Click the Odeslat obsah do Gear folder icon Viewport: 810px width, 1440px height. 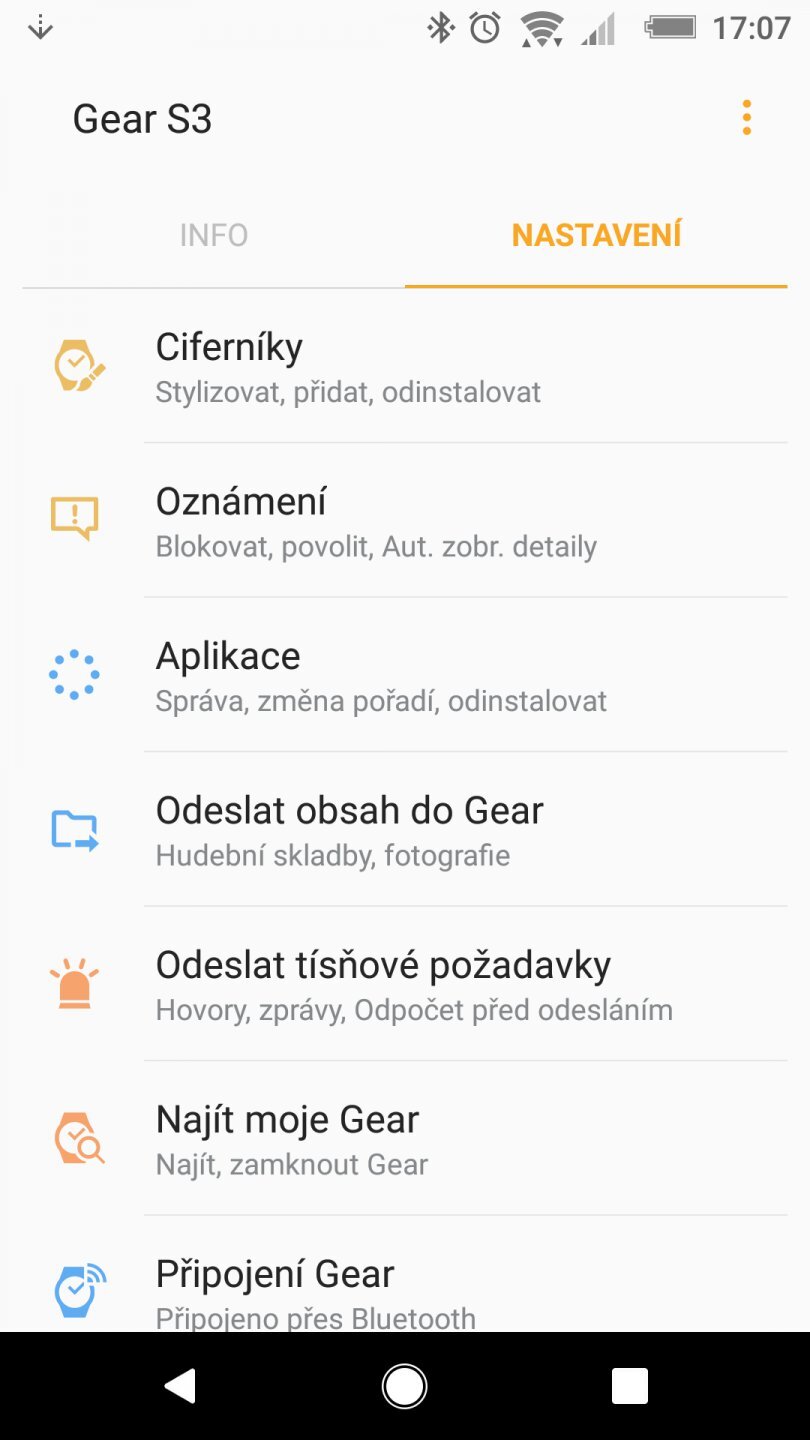tap(77, 831)
